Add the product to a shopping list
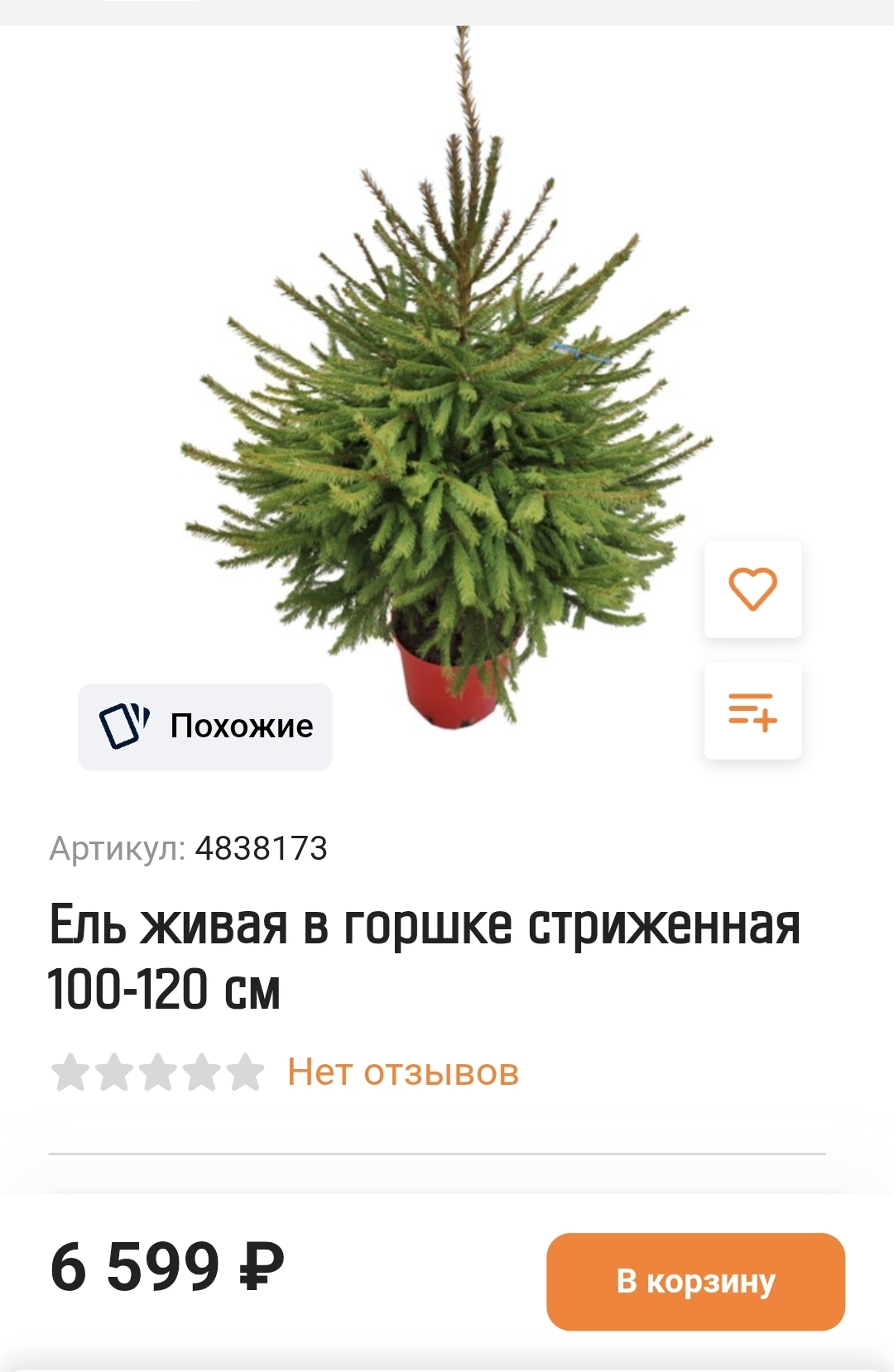 point(752,711)
